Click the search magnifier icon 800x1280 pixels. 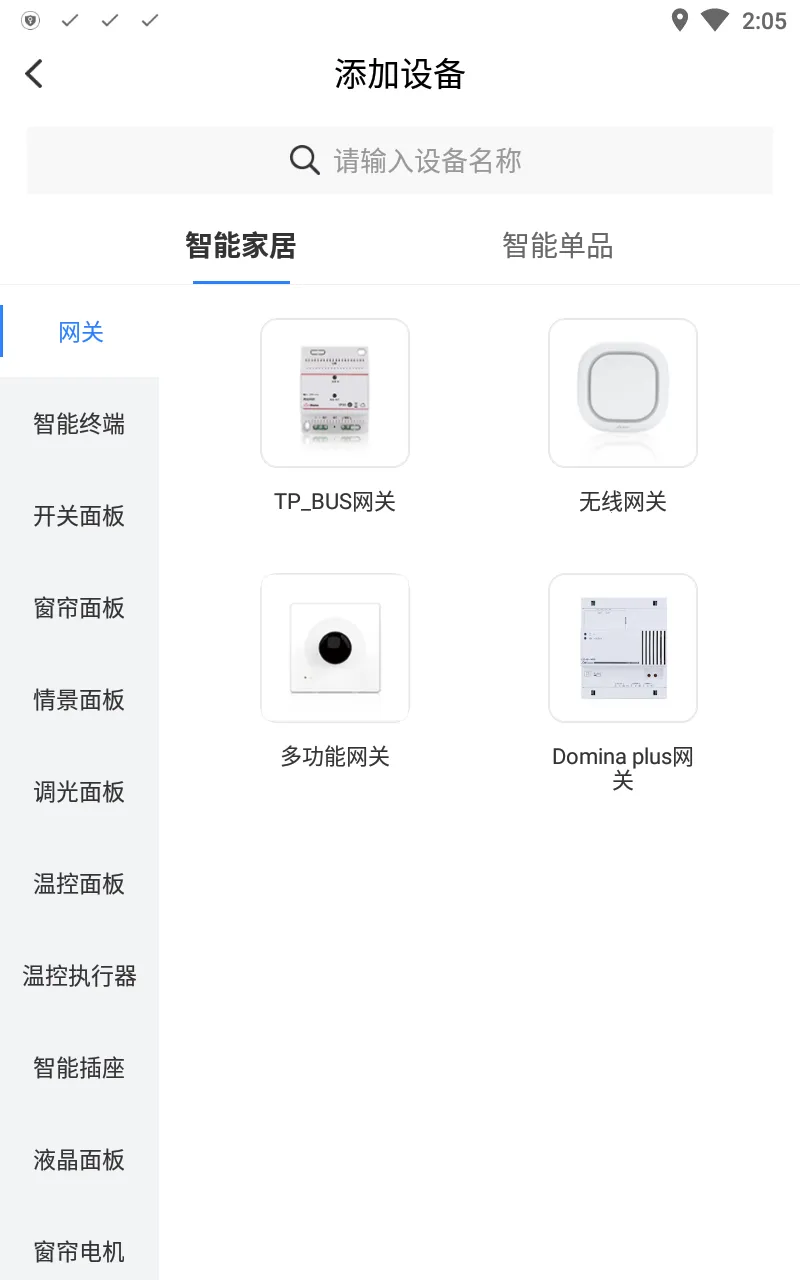304,160
